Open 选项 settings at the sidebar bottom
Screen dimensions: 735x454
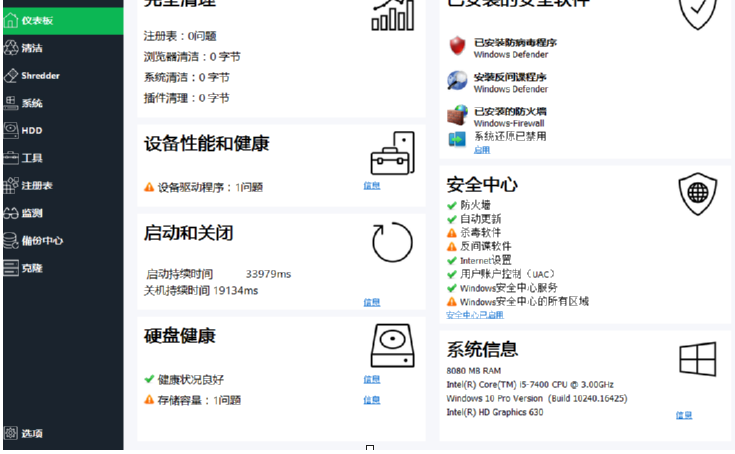coord(33,433)
